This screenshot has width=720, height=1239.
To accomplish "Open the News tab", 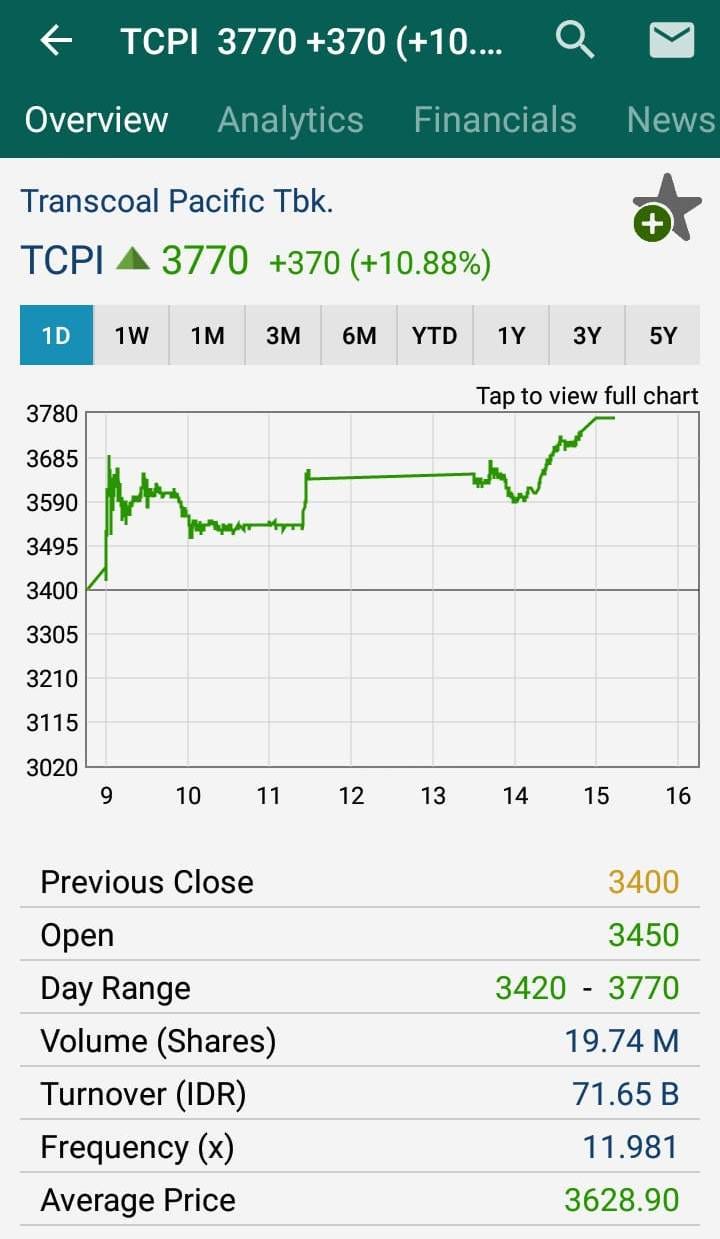I will click(x=671, y=120).
